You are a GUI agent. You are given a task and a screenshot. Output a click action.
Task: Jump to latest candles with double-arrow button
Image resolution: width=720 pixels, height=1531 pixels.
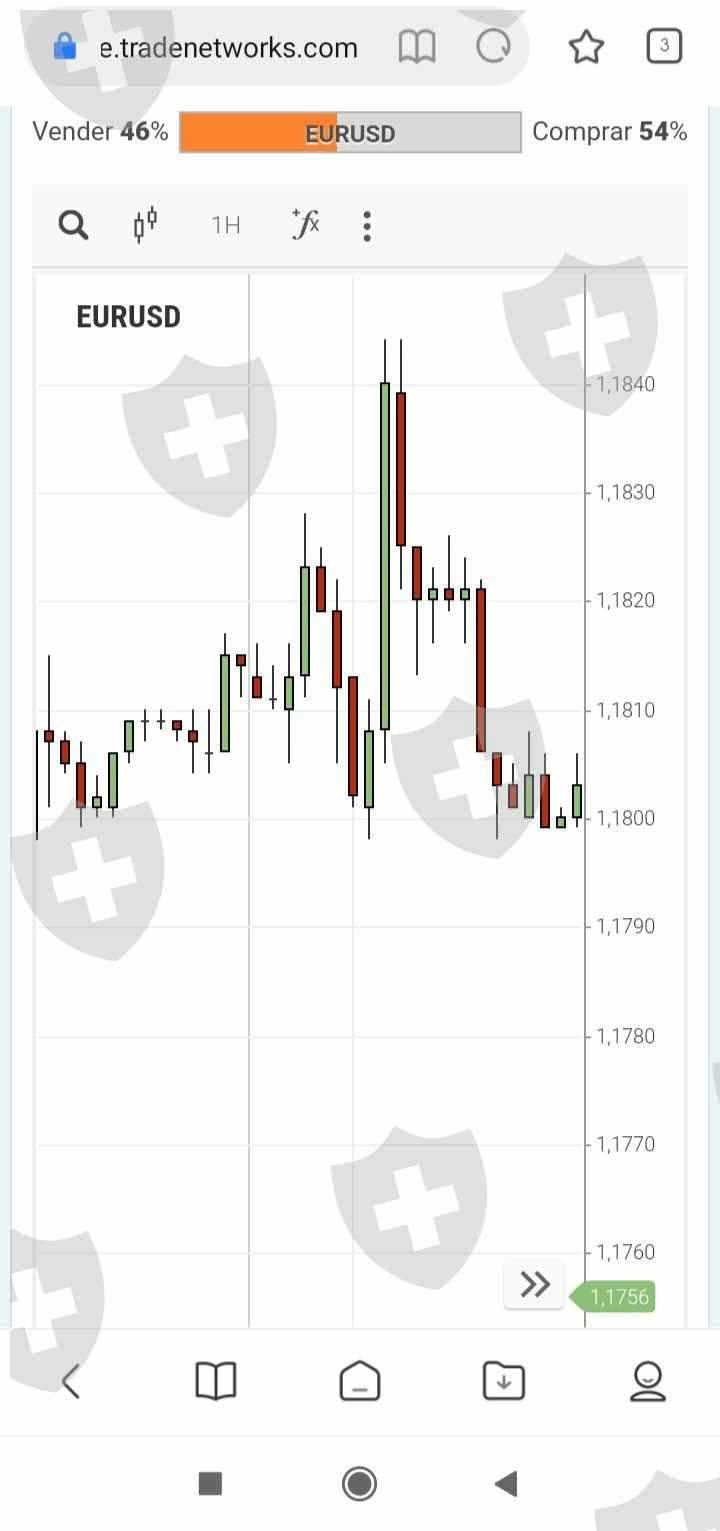(x=535, y=1284)
